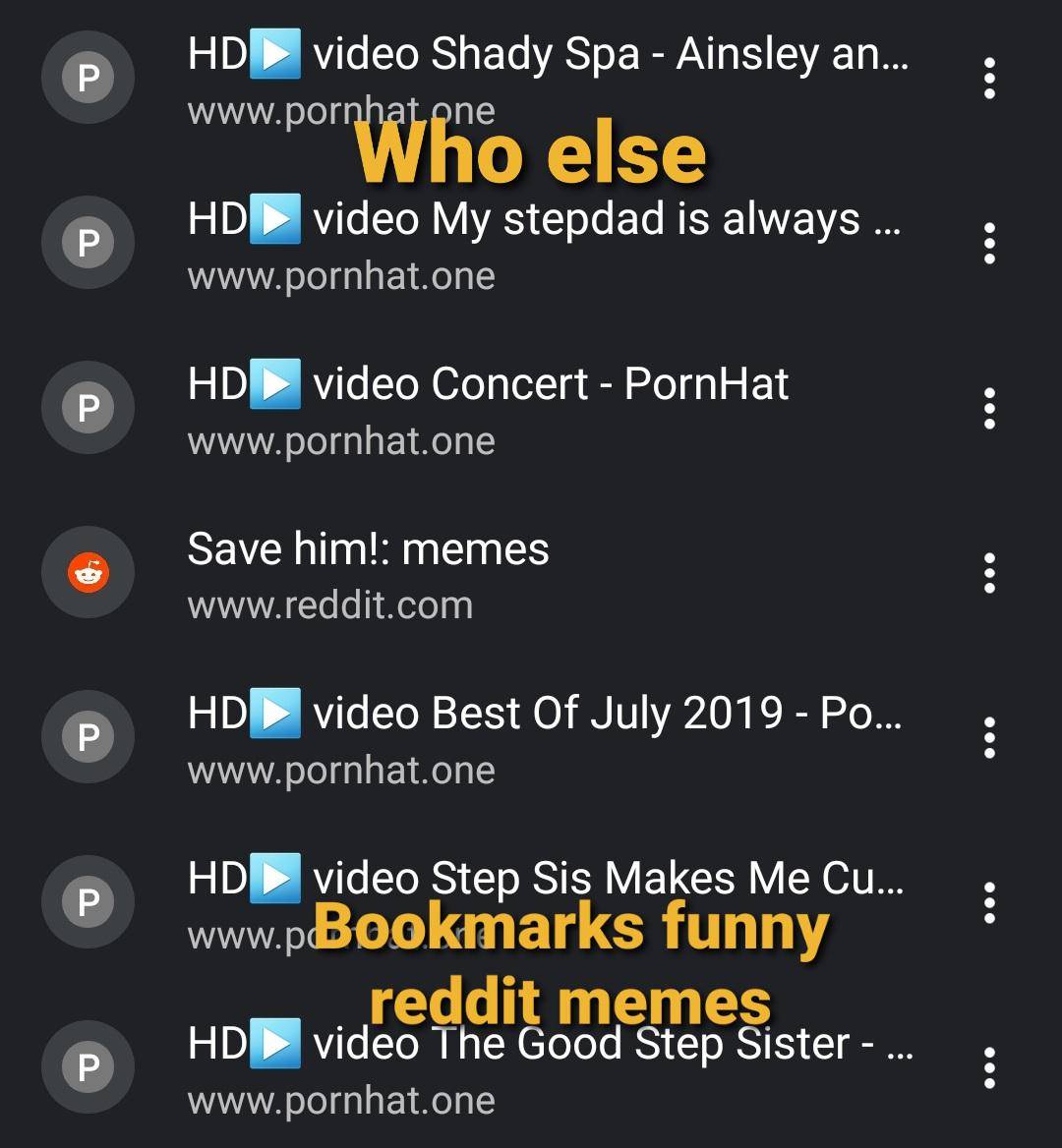Open the options menu for the "Step Sis" entry
The image size is (1062, 1148).
[x=987, y=902]
